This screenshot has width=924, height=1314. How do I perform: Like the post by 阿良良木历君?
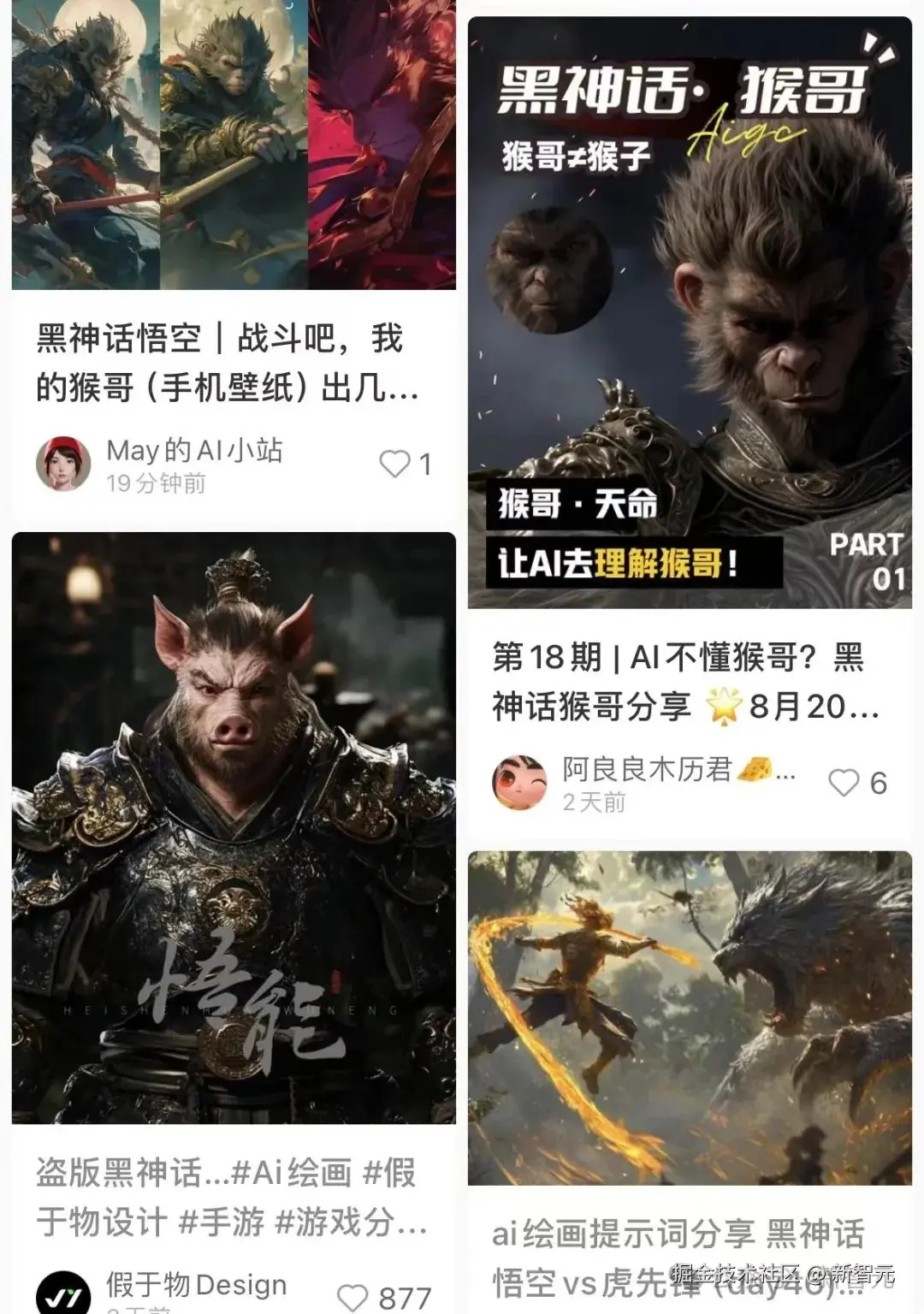click(x=844, y=783)
